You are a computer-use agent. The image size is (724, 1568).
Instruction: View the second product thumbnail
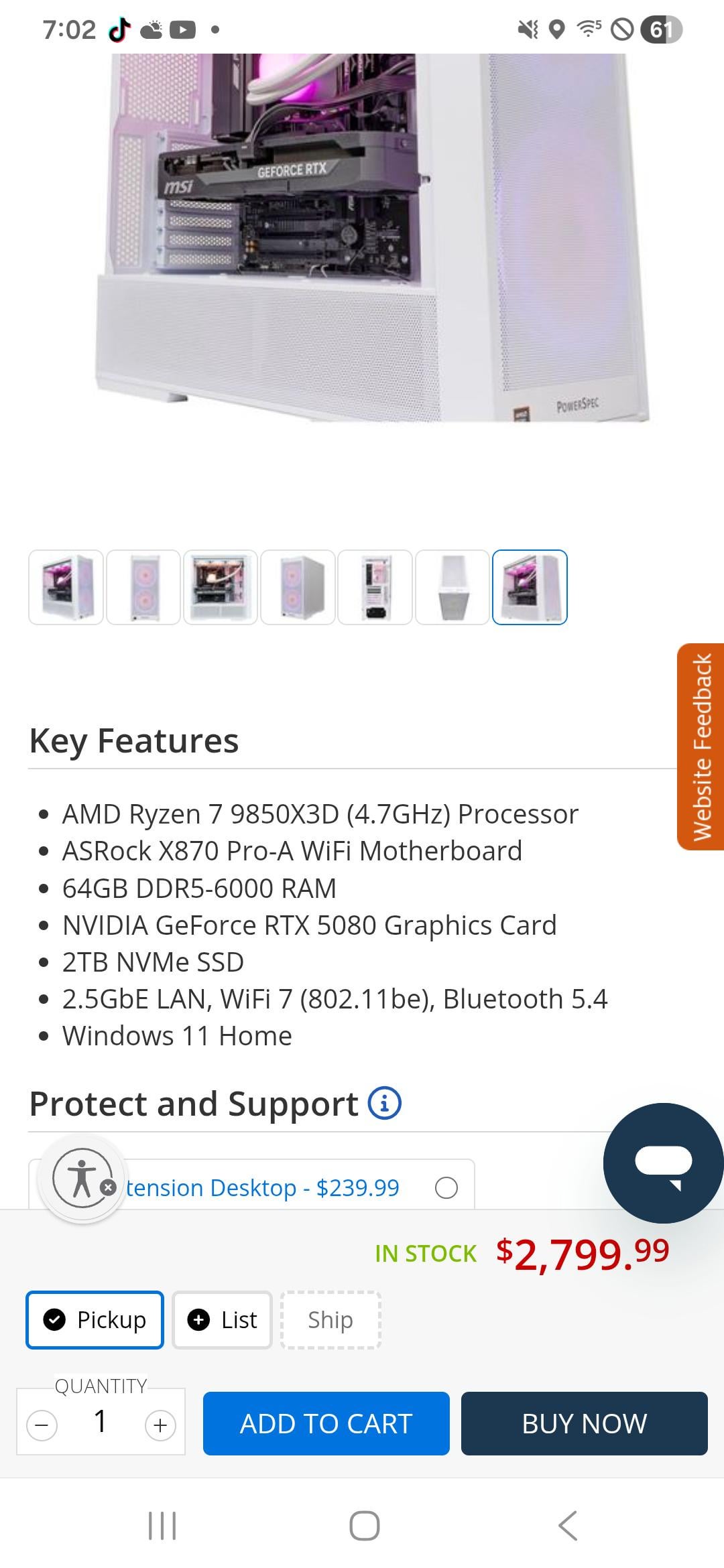[143, 587]
